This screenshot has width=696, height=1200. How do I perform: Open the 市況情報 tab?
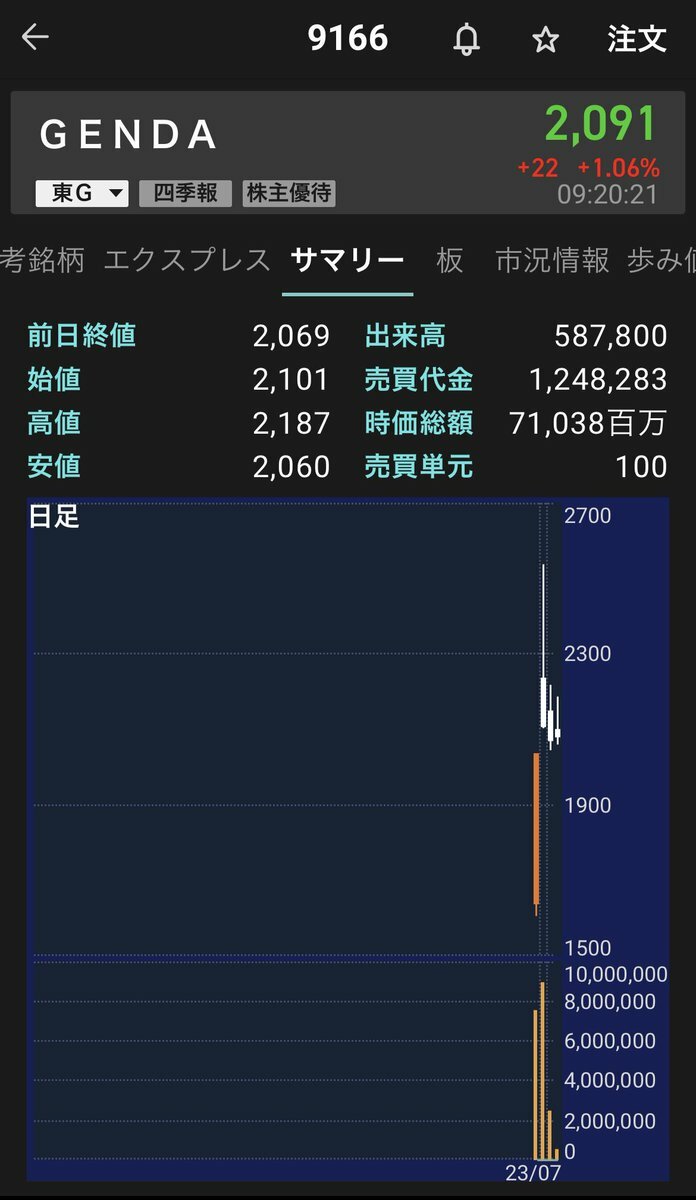(x=552, y=260)
